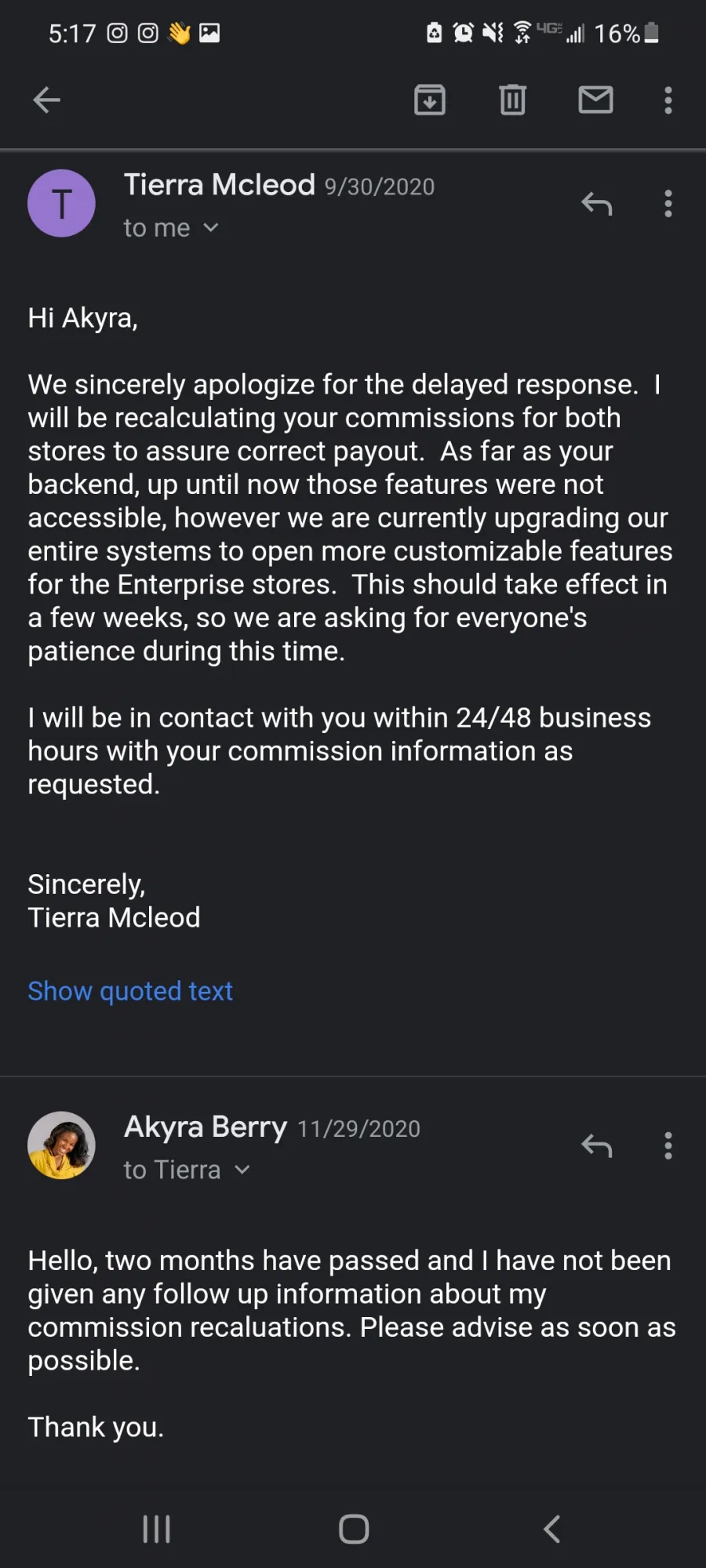Open more options for Tierra Mcleod's message
This screenshot has width=706, height=1568.
[668, 204]
